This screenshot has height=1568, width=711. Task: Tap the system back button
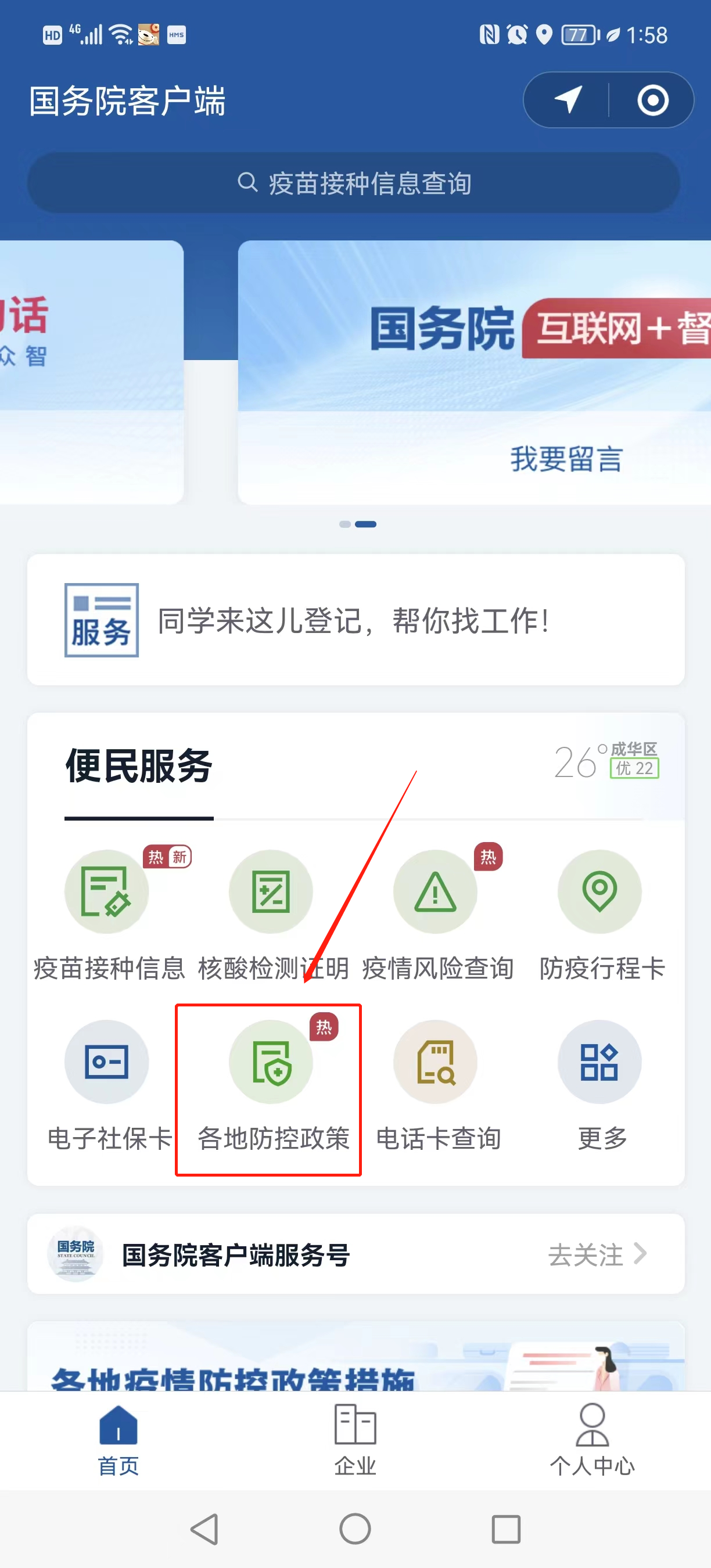pyautogui.click(x=205, y=1529)
